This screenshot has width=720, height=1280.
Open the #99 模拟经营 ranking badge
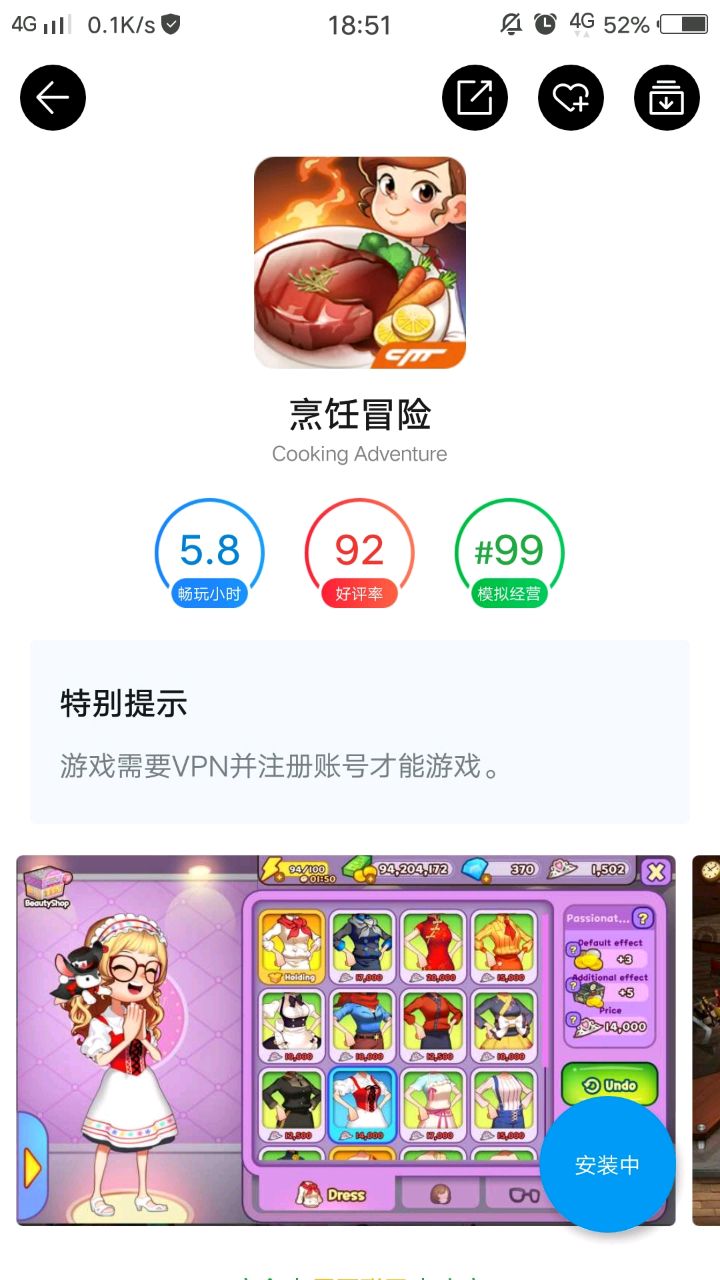click(509, 554)
